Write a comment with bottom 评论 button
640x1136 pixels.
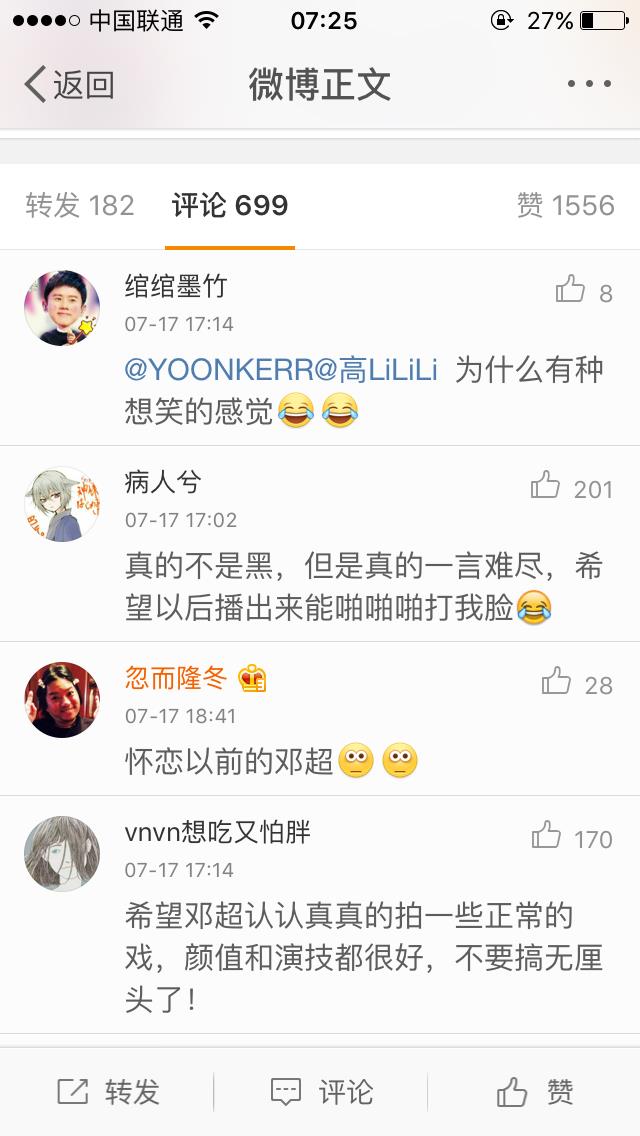point(322,1092)
